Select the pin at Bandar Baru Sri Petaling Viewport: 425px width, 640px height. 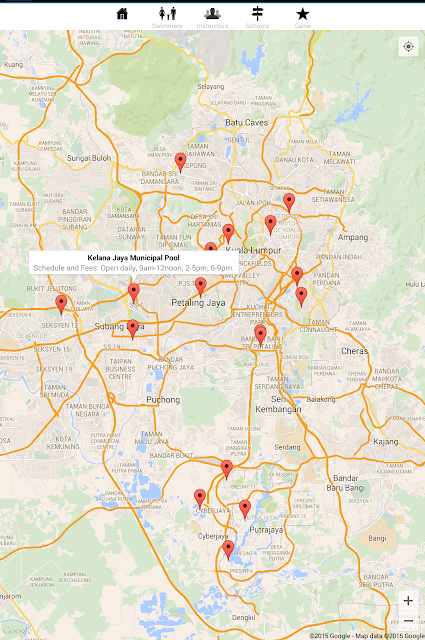point(260,336)
